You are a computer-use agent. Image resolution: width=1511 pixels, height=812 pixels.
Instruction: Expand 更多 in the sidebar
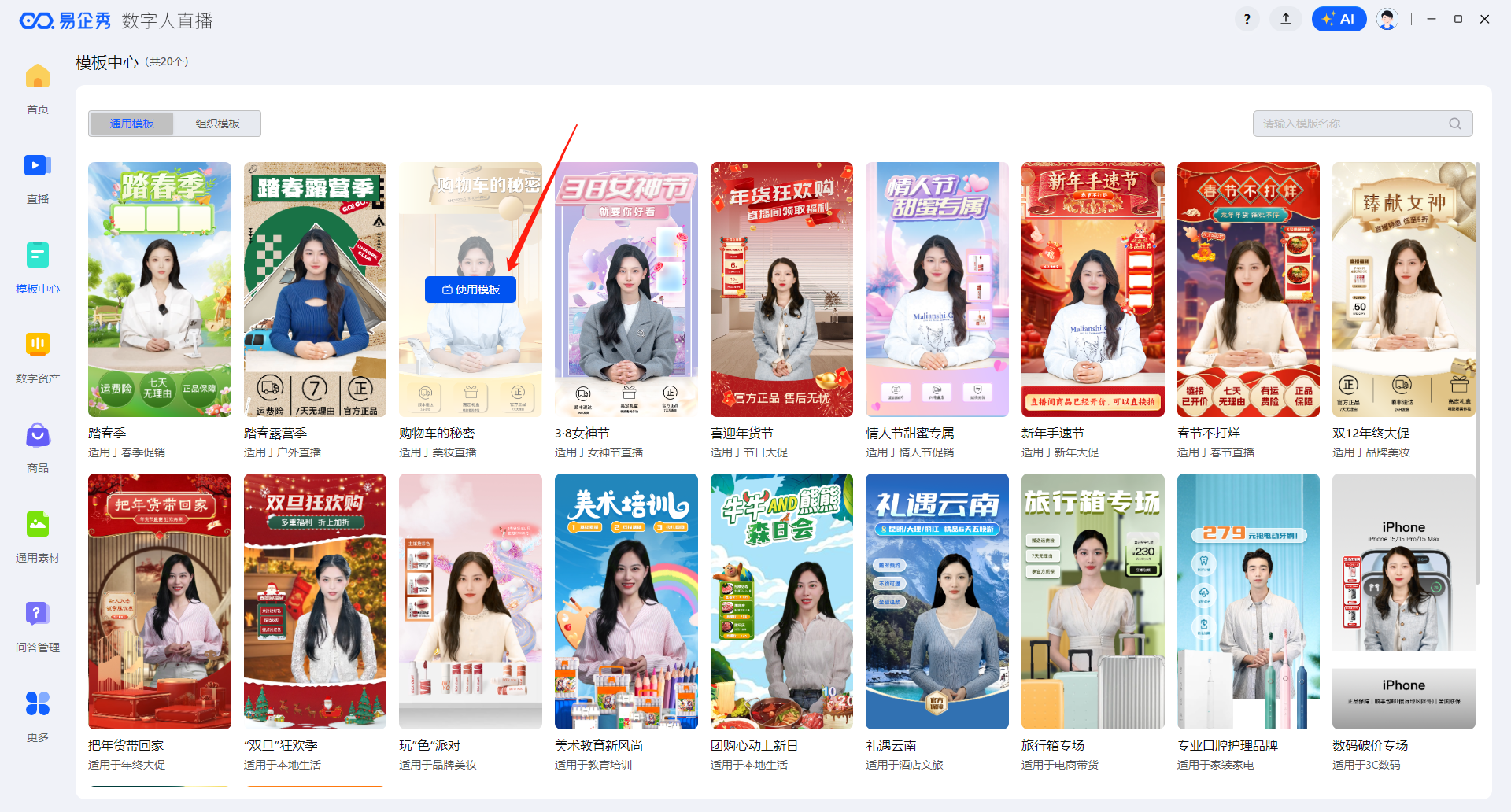click(38, 716)
